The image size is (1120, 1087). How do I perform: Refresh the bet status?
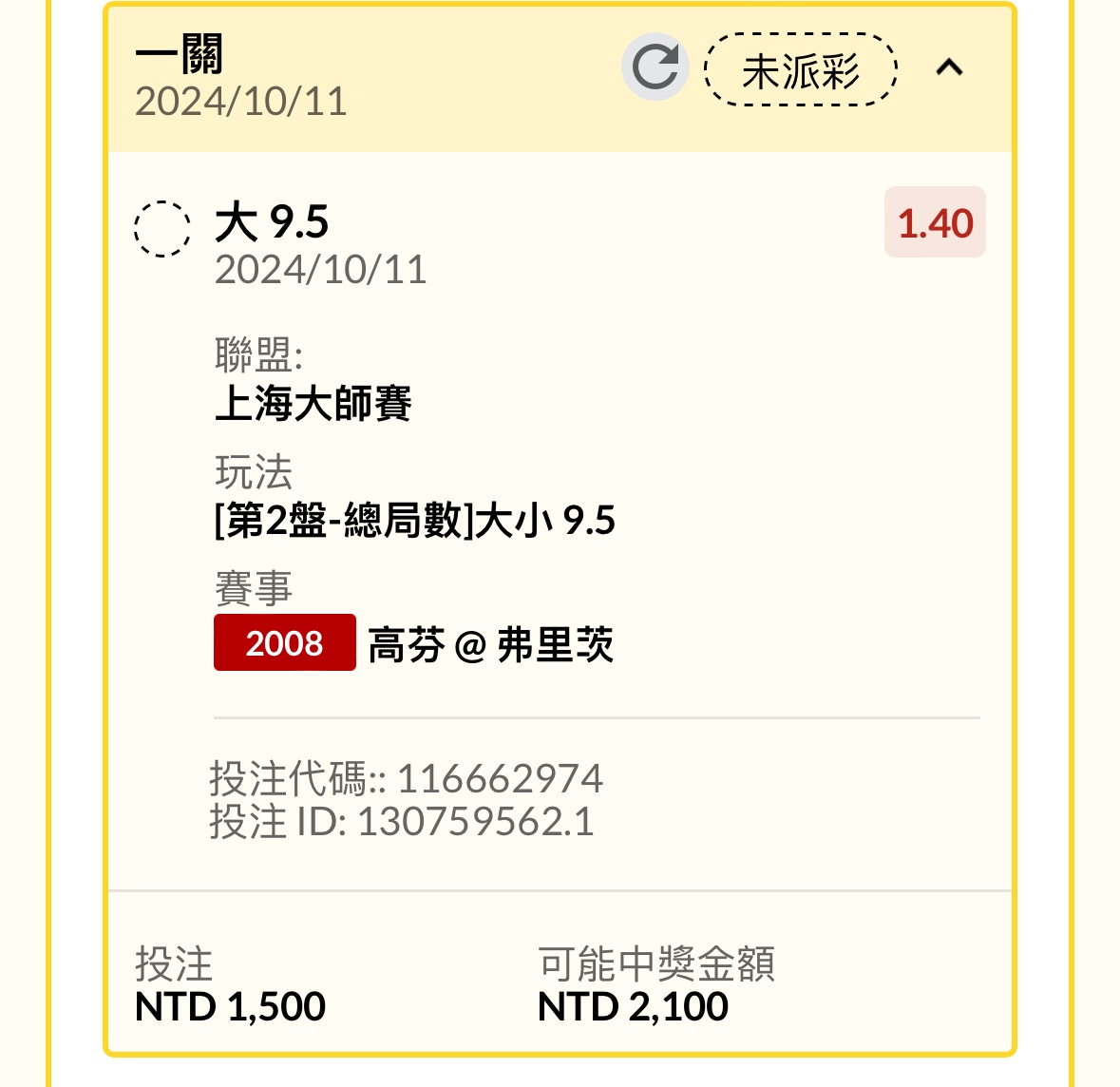pos(655,67)
